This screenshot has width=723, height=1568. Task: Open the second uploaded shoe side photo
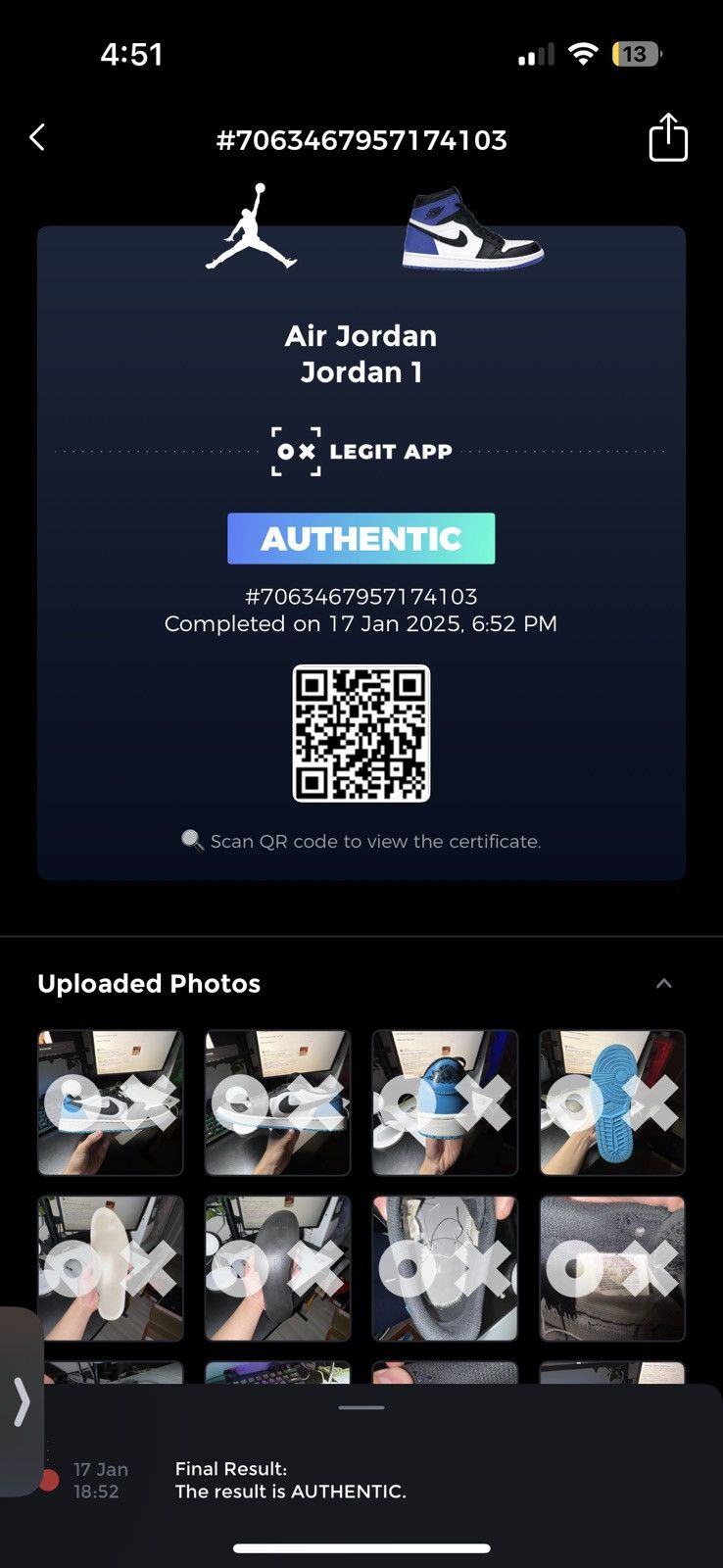[277, 1102]
